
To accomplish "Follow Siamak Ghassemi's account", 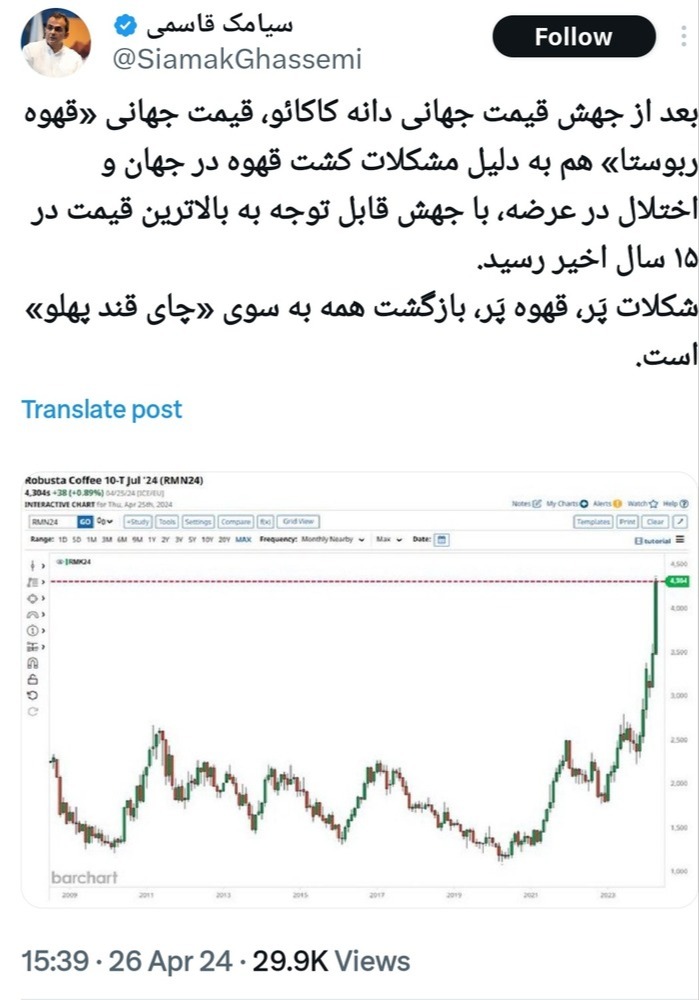I will (573, 38).
